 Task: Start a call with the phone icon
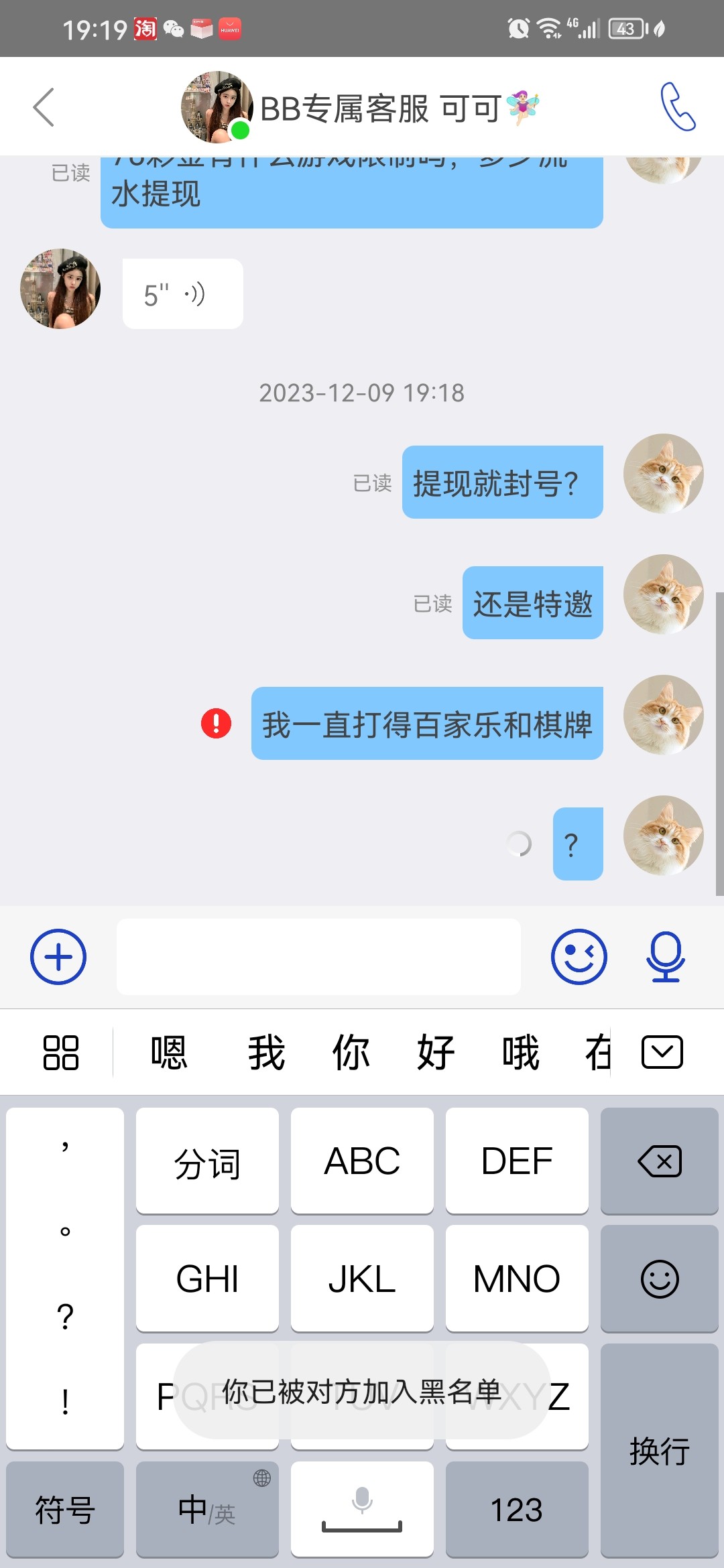point(678,107)
